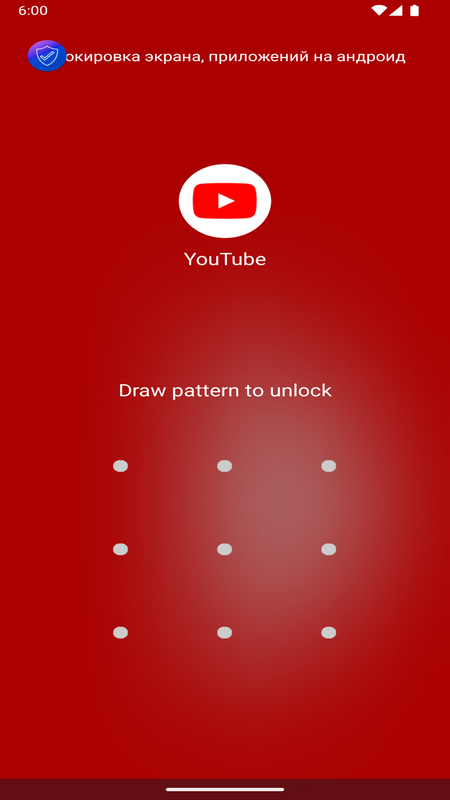Tap the center pattern dot
This screenshot has height=800, width=450.
[224, 549]
